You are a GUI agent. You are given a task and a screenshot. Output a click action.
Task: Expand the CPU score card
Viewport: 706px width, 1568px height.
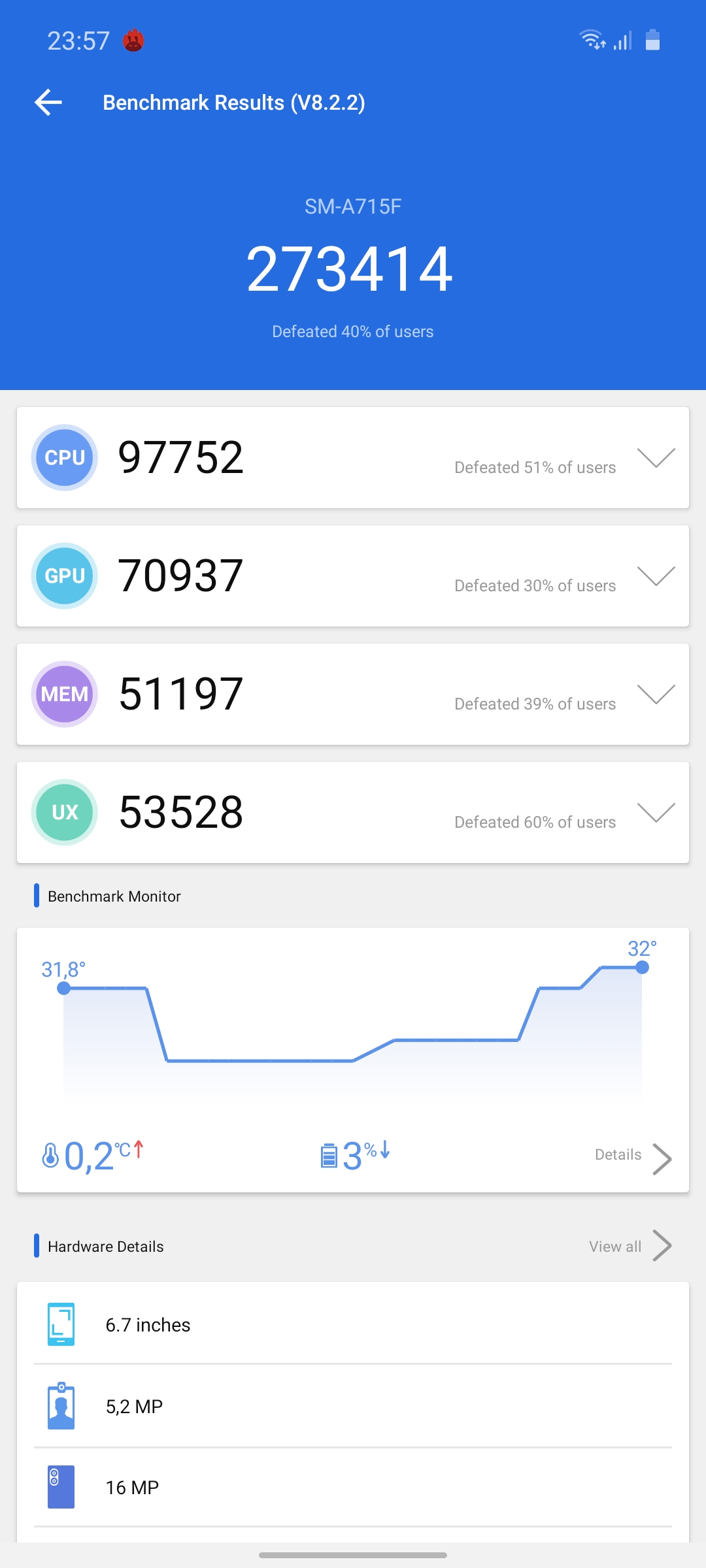[656, 458]
